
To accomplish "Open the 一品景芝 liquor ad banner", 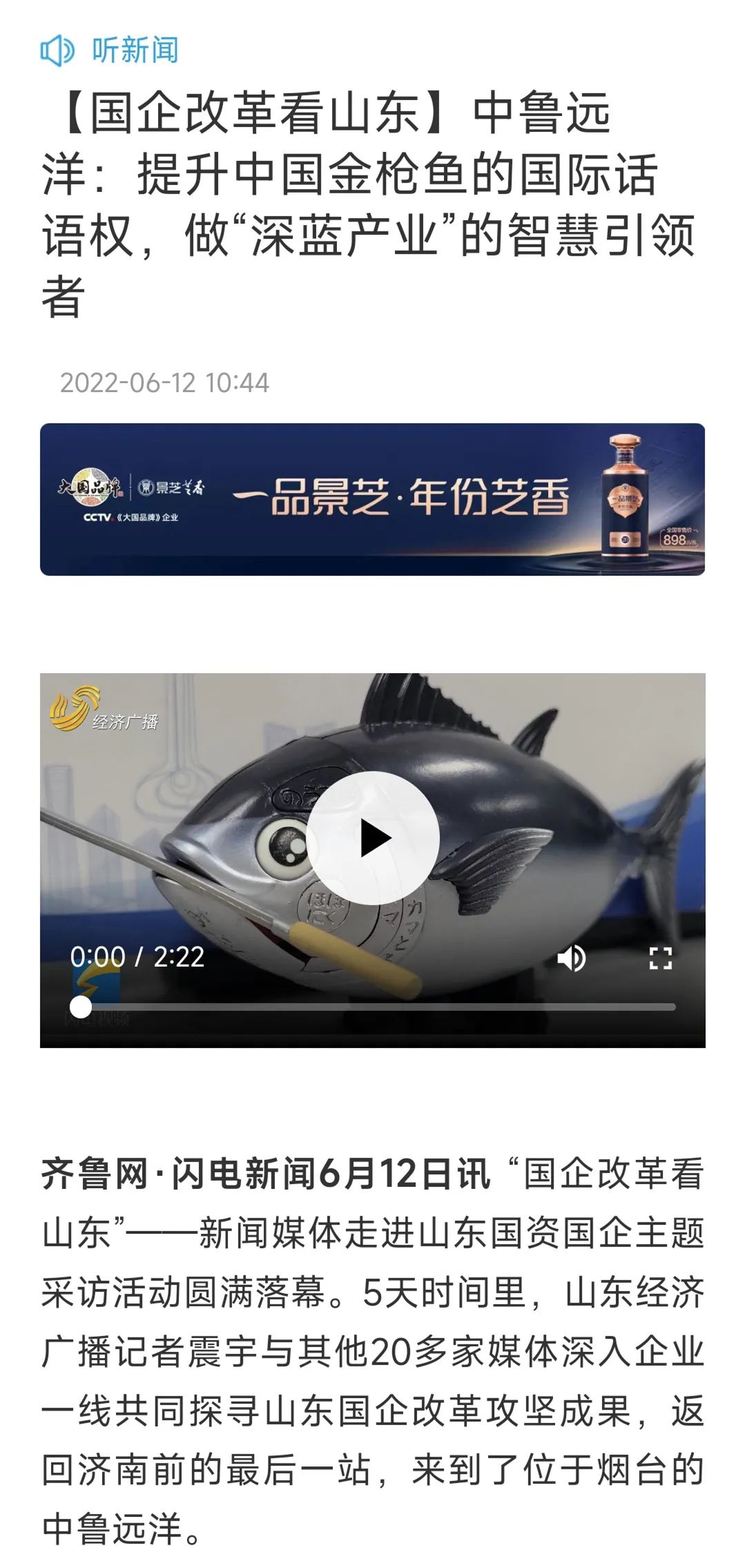I will 372,499.
